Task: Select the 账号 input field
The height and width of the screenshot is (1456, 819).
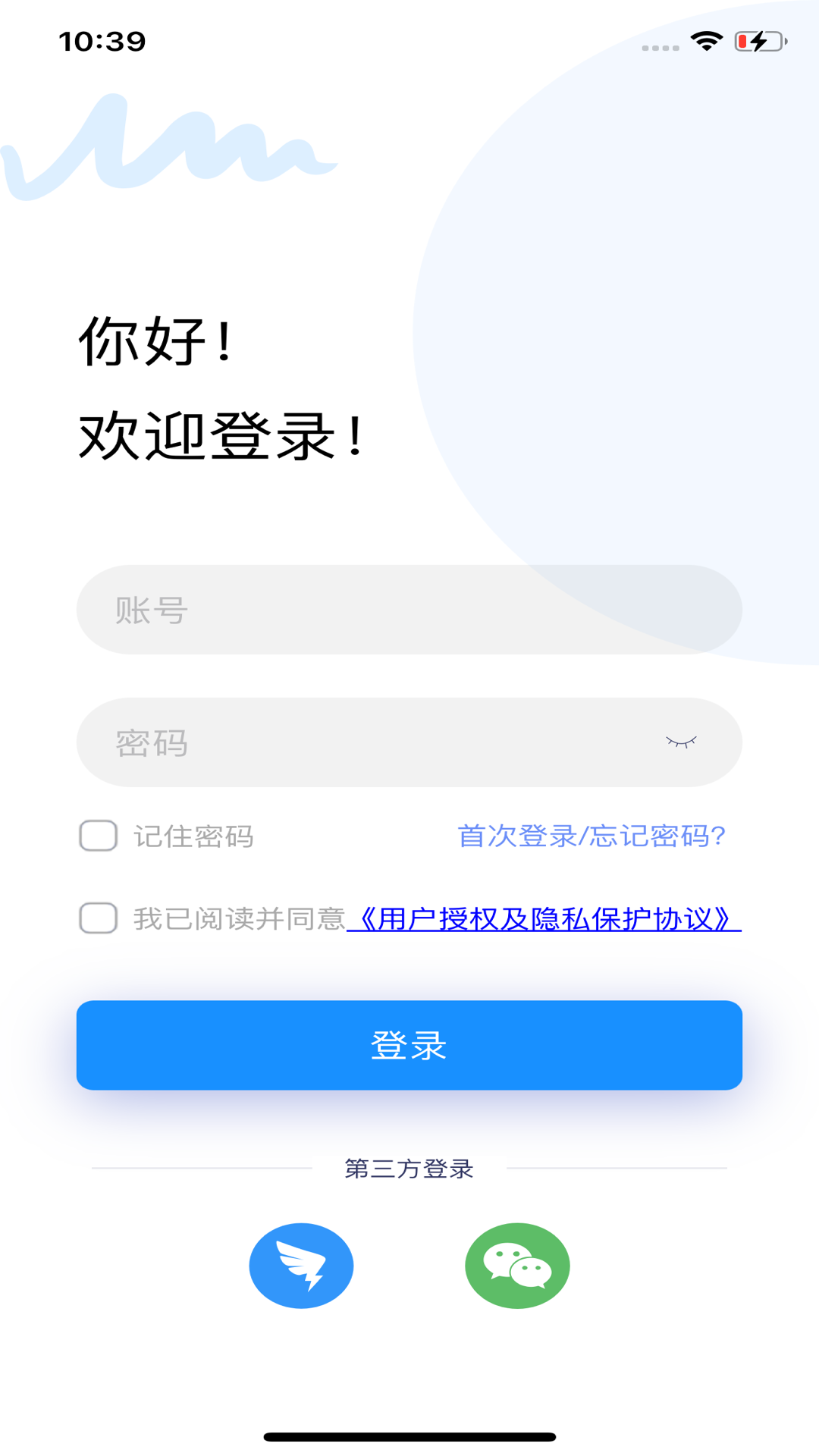Action: point(409,609)
